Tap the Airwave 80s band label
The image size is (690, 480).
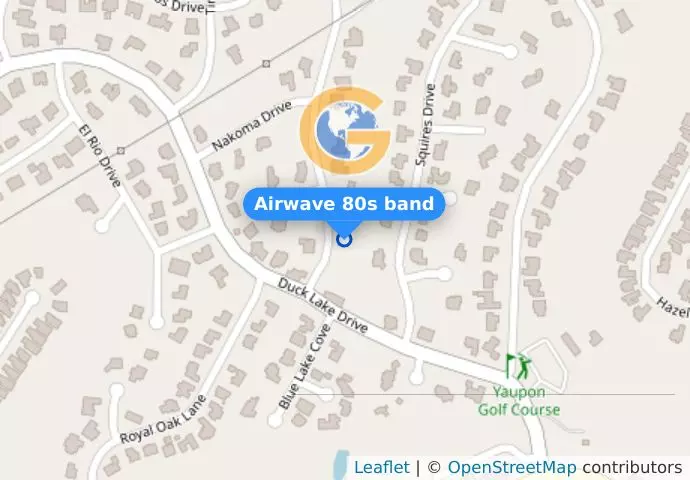(x=343, y=204)
